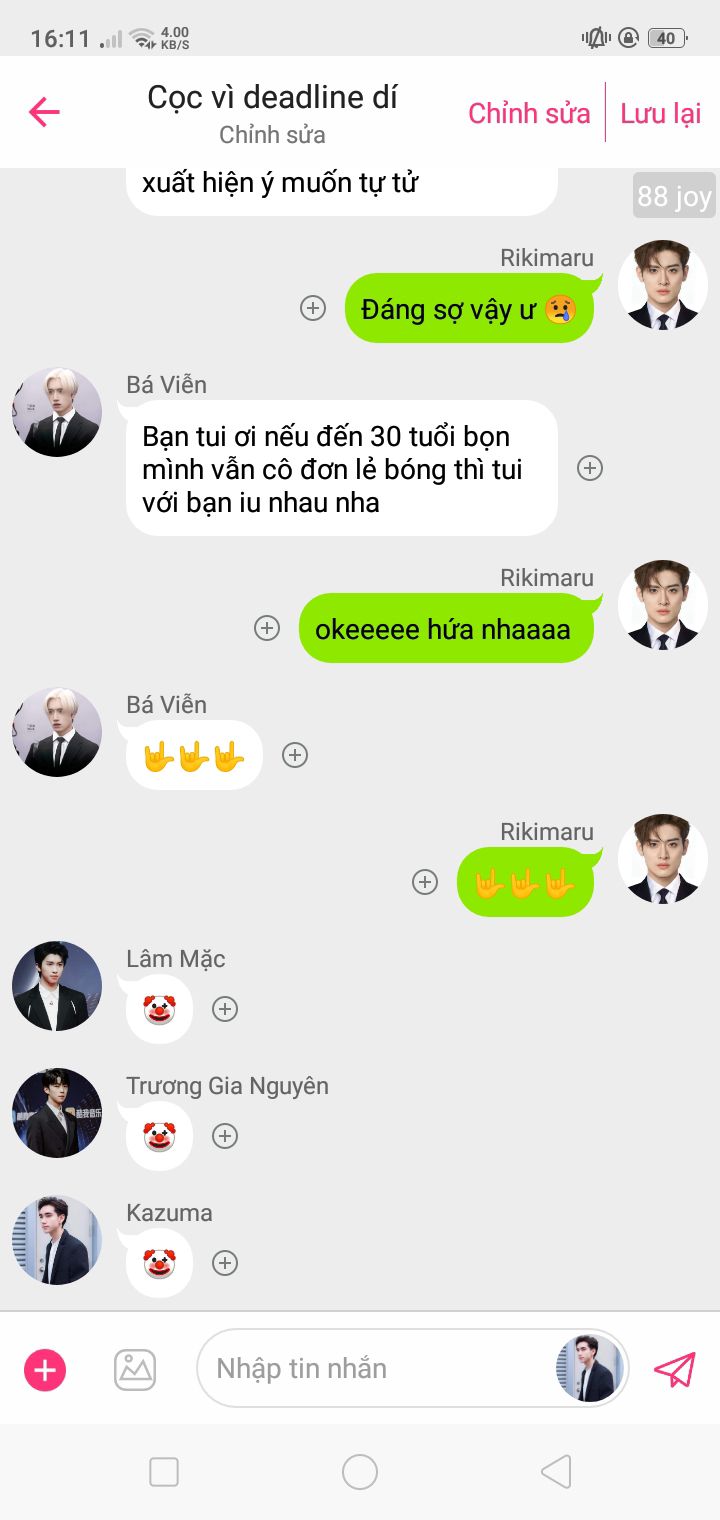Save the chat with Lưu lại
The width and height of the screenshot is (720, 1520).
click(660, 113)
